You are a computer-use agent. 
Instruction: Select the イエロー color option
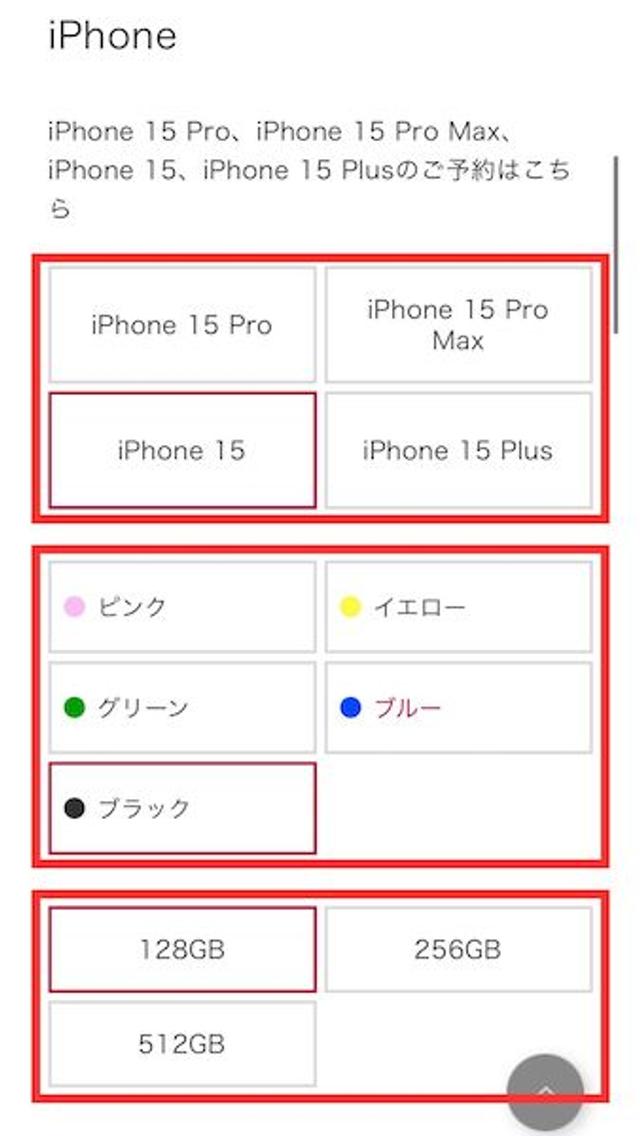pyautogui.click(x=458, y=607)
